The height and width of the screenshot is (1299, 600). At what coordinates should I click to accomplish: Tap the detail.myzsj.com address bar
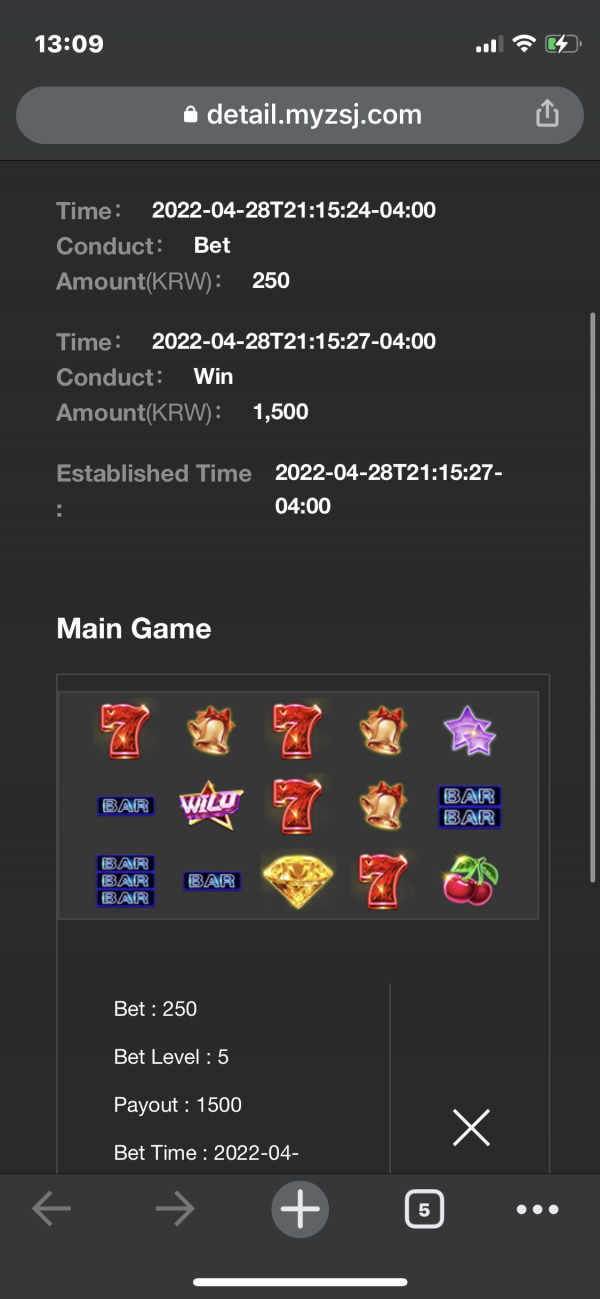click(x=300, y=115)
